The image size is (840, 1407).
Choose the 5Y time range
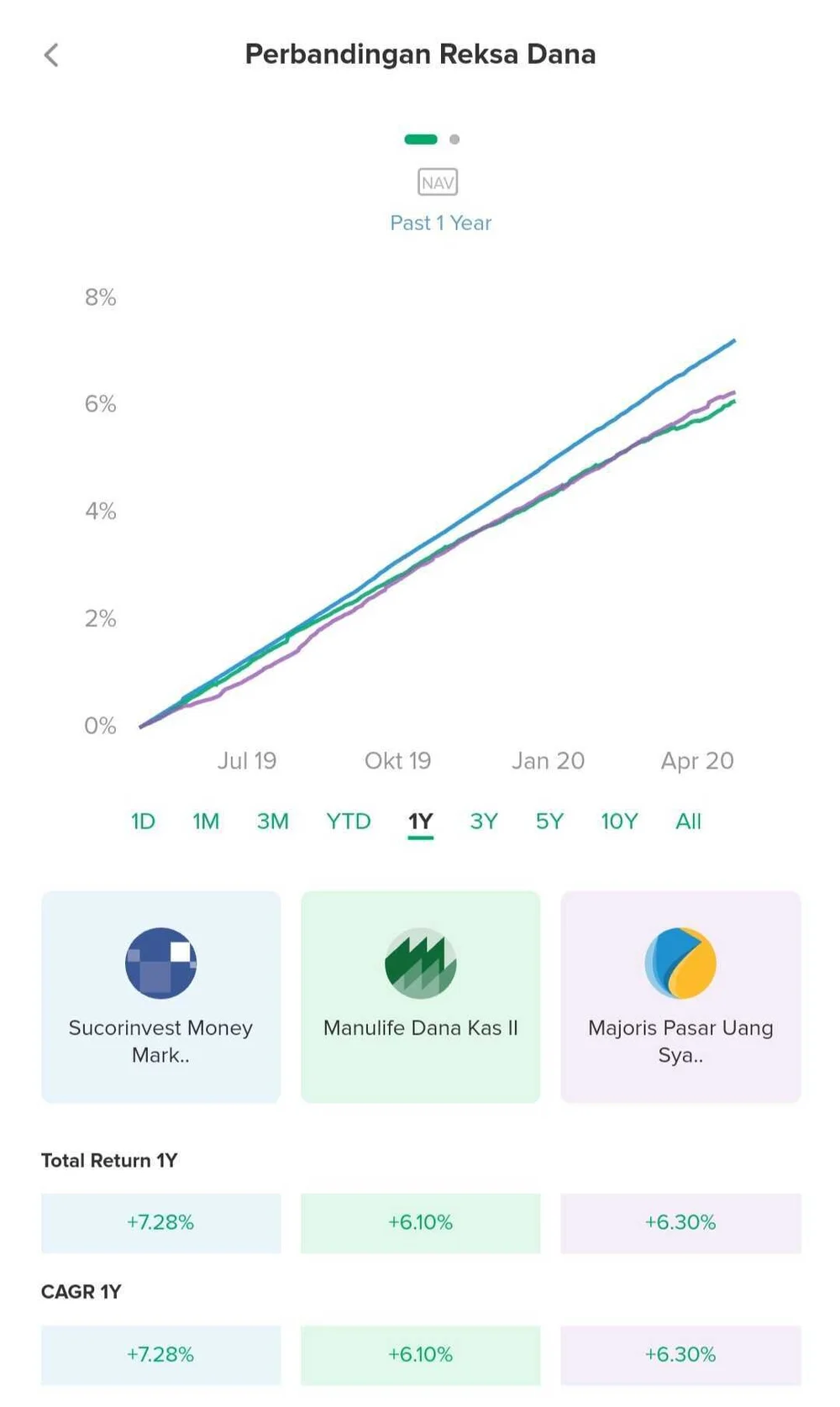pyautogui.click(x=549, y=821)
